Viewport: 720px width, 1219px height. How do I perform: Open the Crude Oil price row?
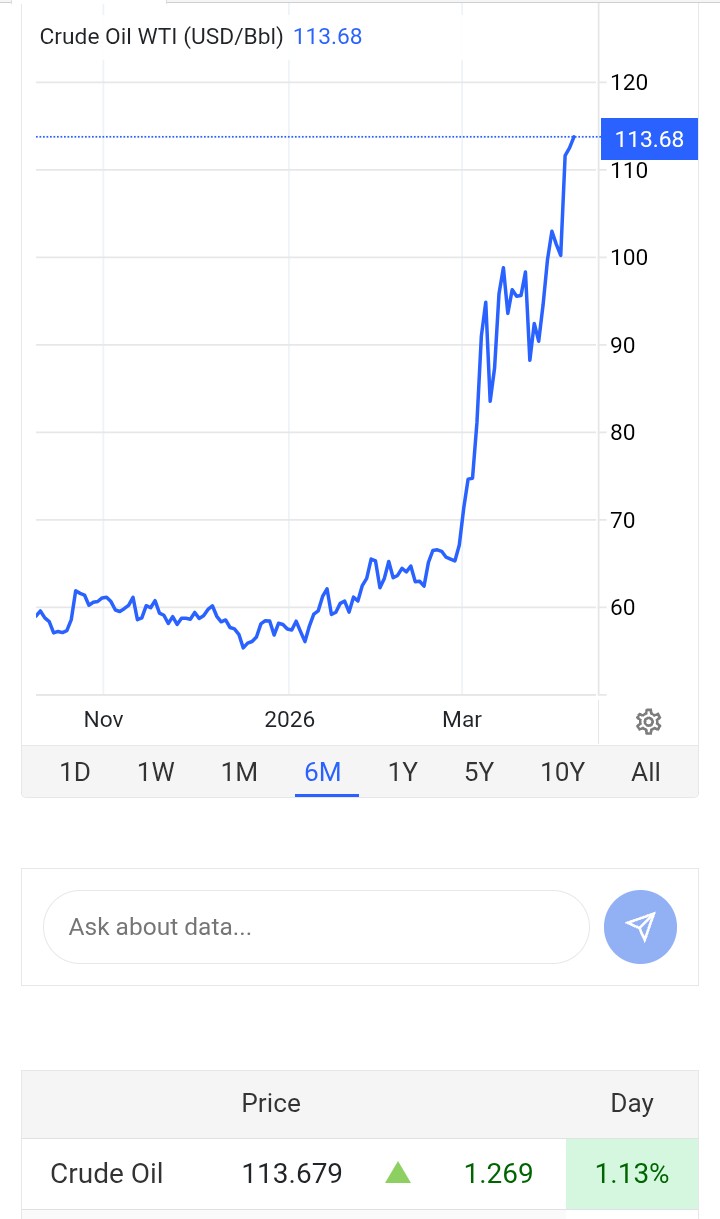pos(107,1173)
